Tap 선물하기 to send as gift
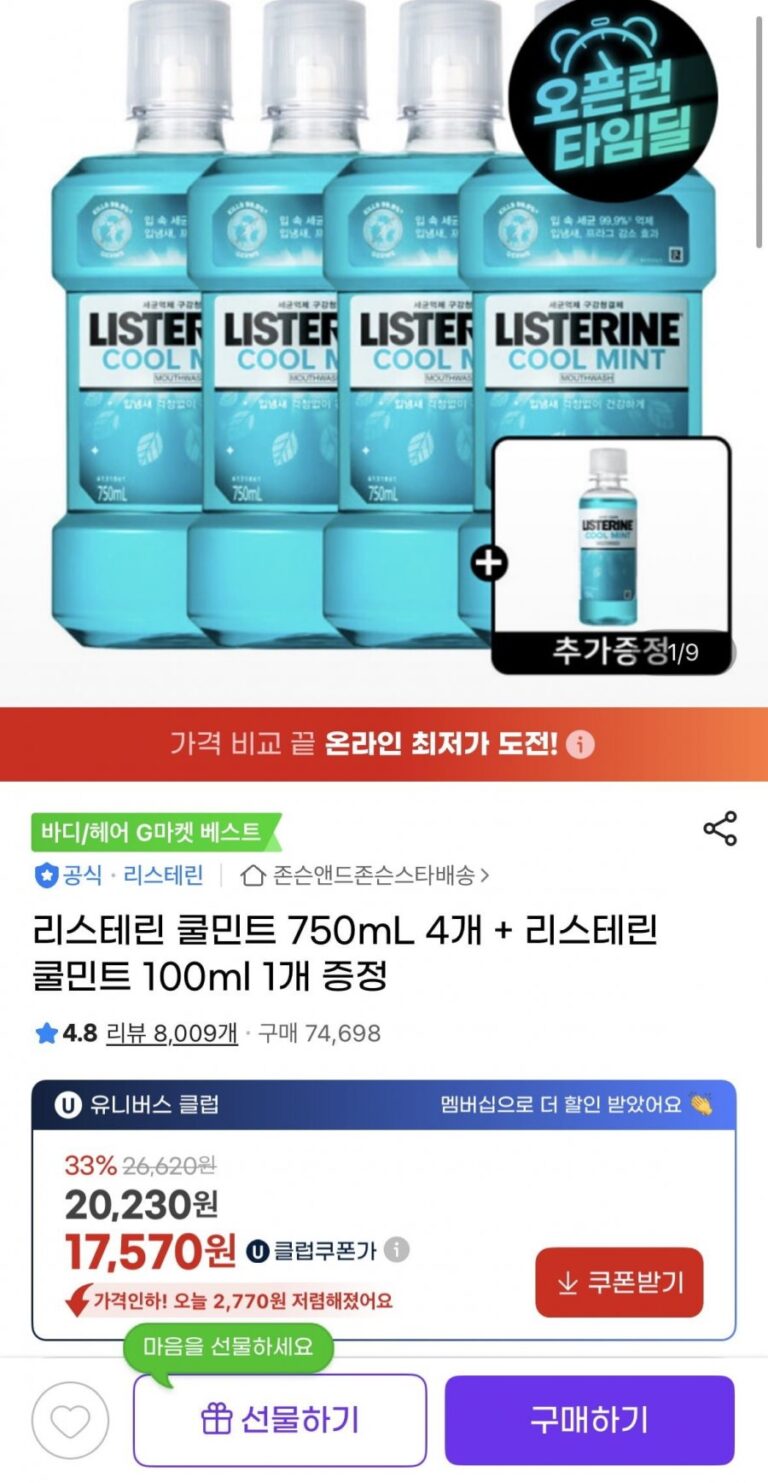The image size is (768, 1483). pos(280,1420)
